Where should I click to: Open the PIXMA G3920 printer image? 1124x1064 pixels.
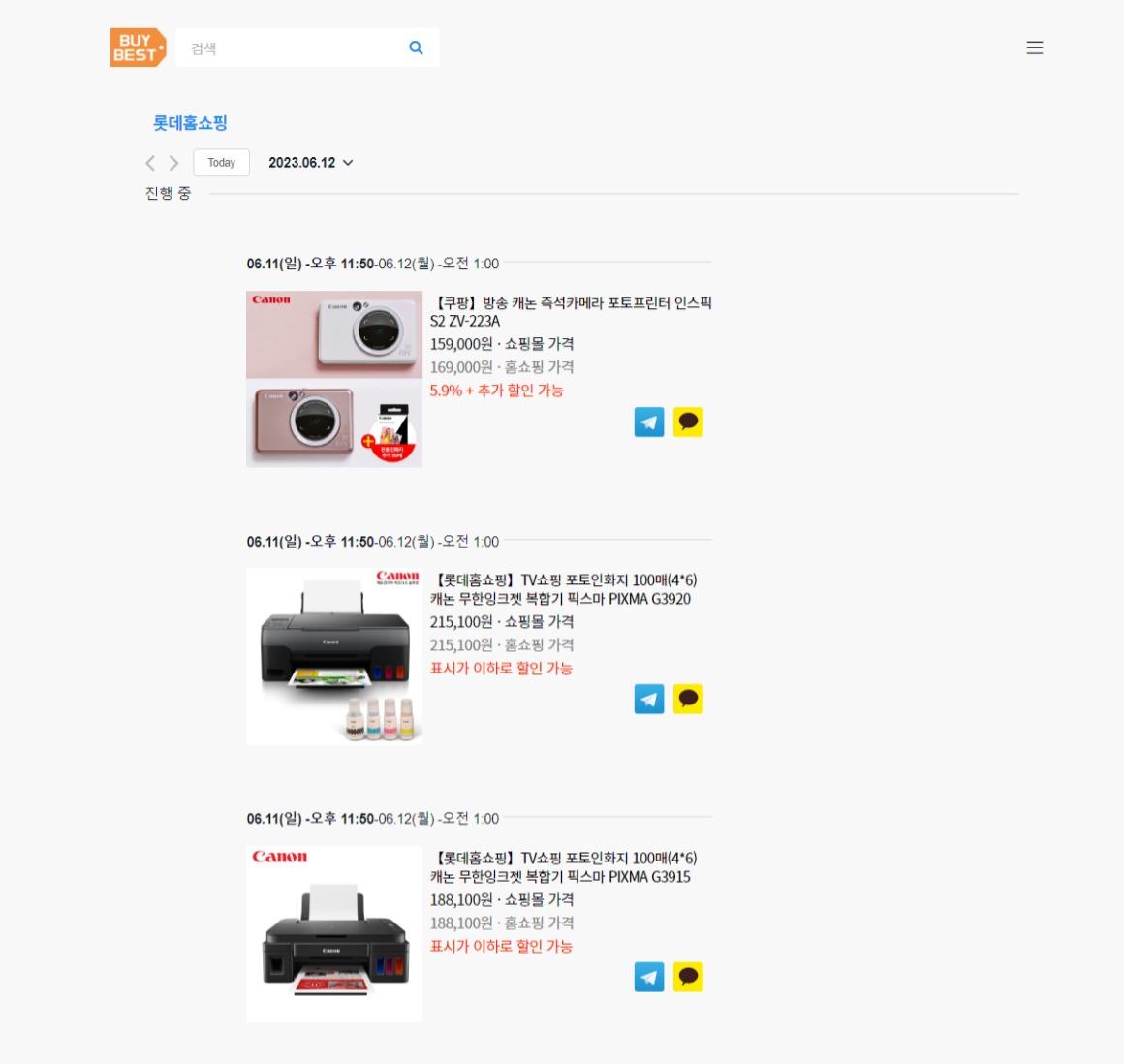point(334,657)
